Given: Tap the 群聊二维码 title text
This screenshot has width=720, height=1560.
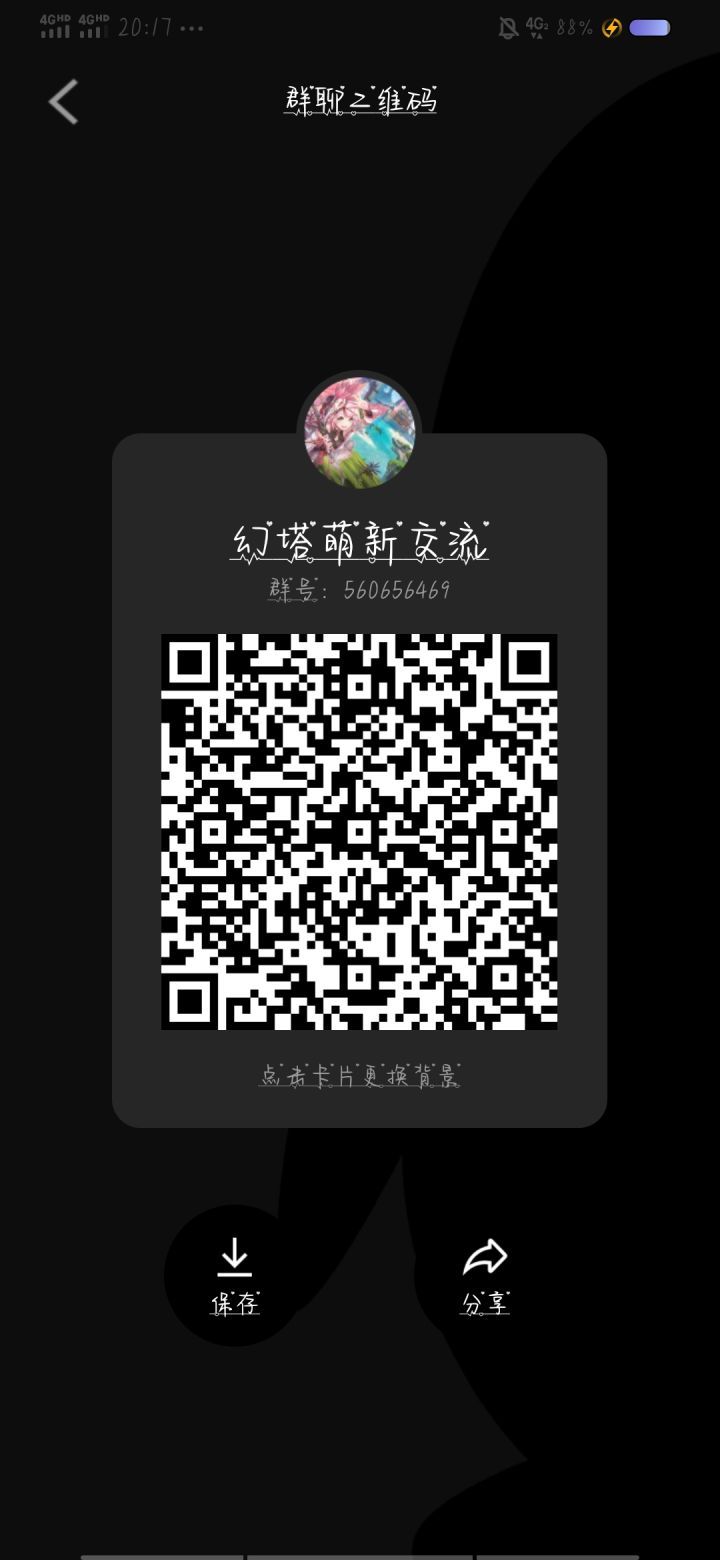Looking at the screenshot, I should pos(360,100).
